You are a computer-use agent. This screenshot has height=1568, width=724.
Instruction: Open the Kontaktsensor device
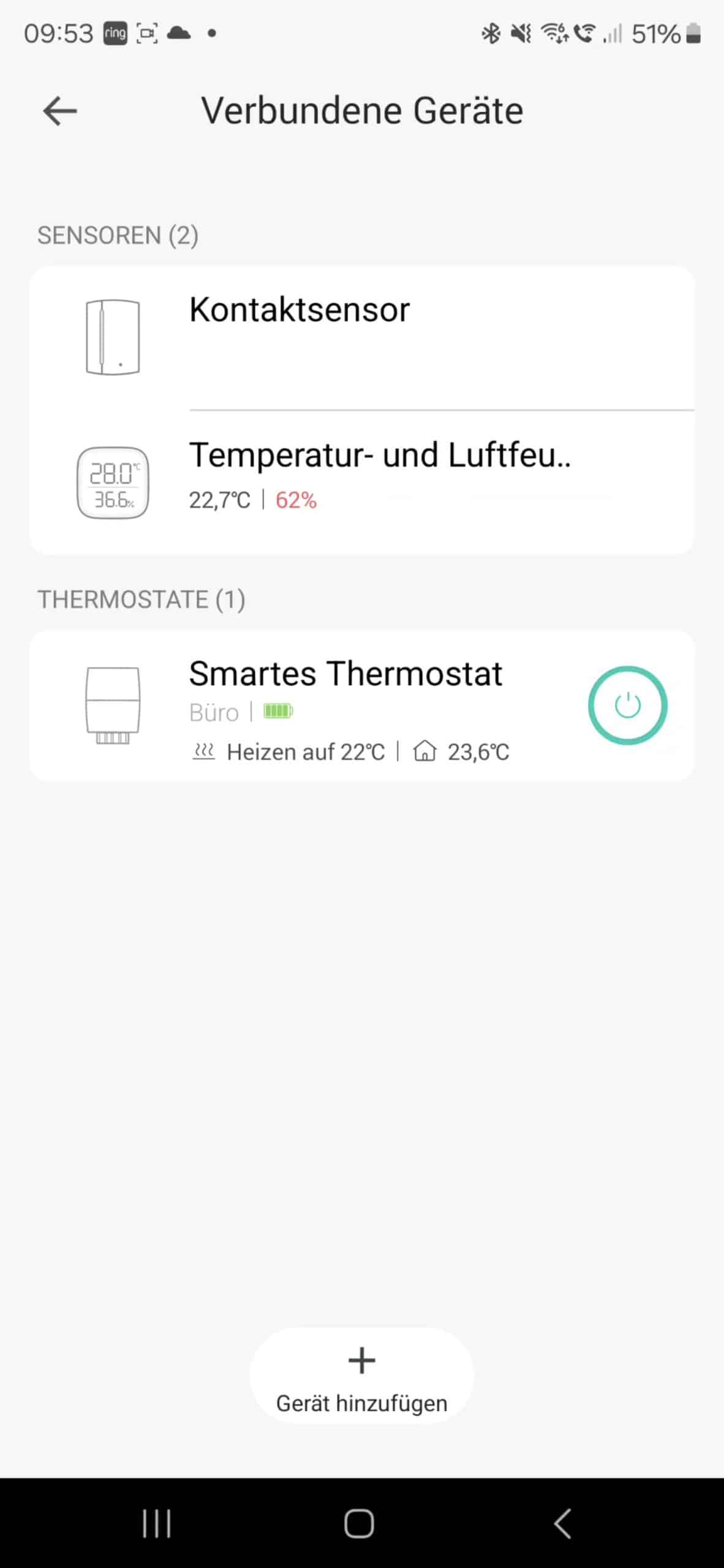[x=362, y=337]
